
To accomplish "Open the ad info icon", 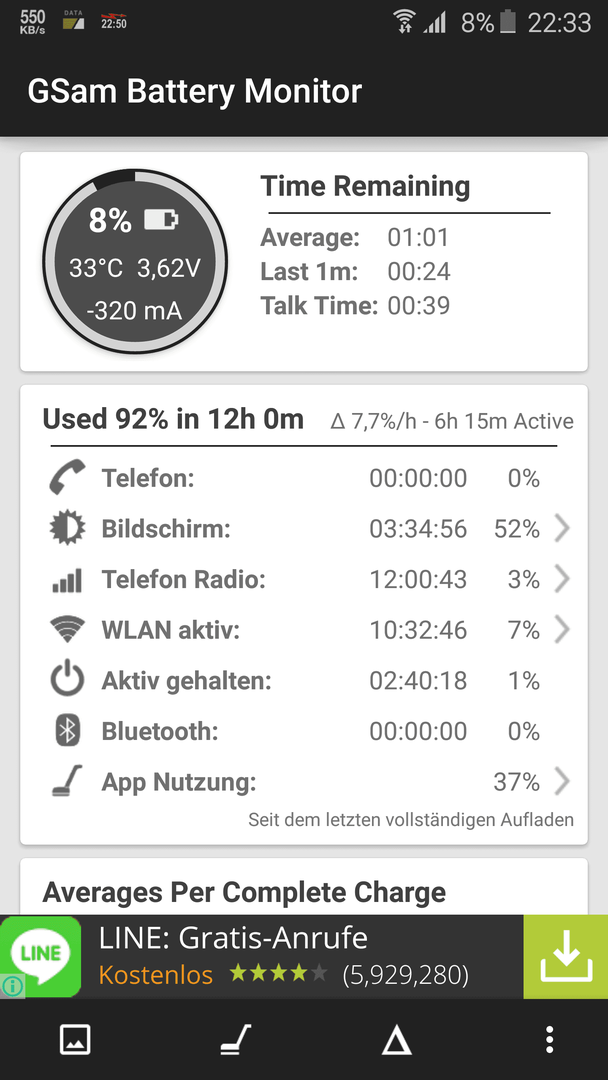I will [x=12, y=986].
